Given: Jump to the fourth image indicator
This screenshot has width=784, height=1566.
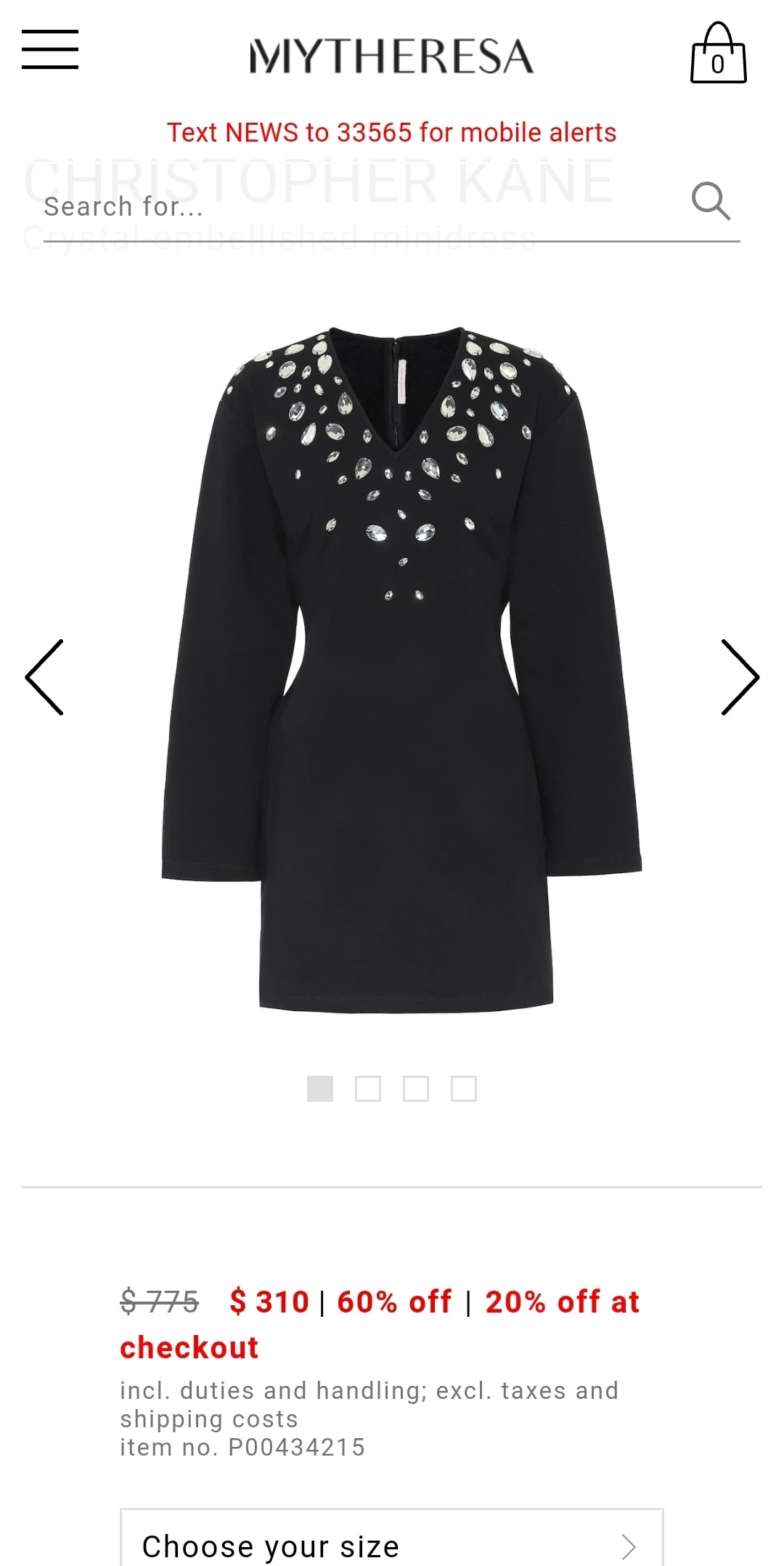Looking at the screenshot, I should coord(464,1089).
